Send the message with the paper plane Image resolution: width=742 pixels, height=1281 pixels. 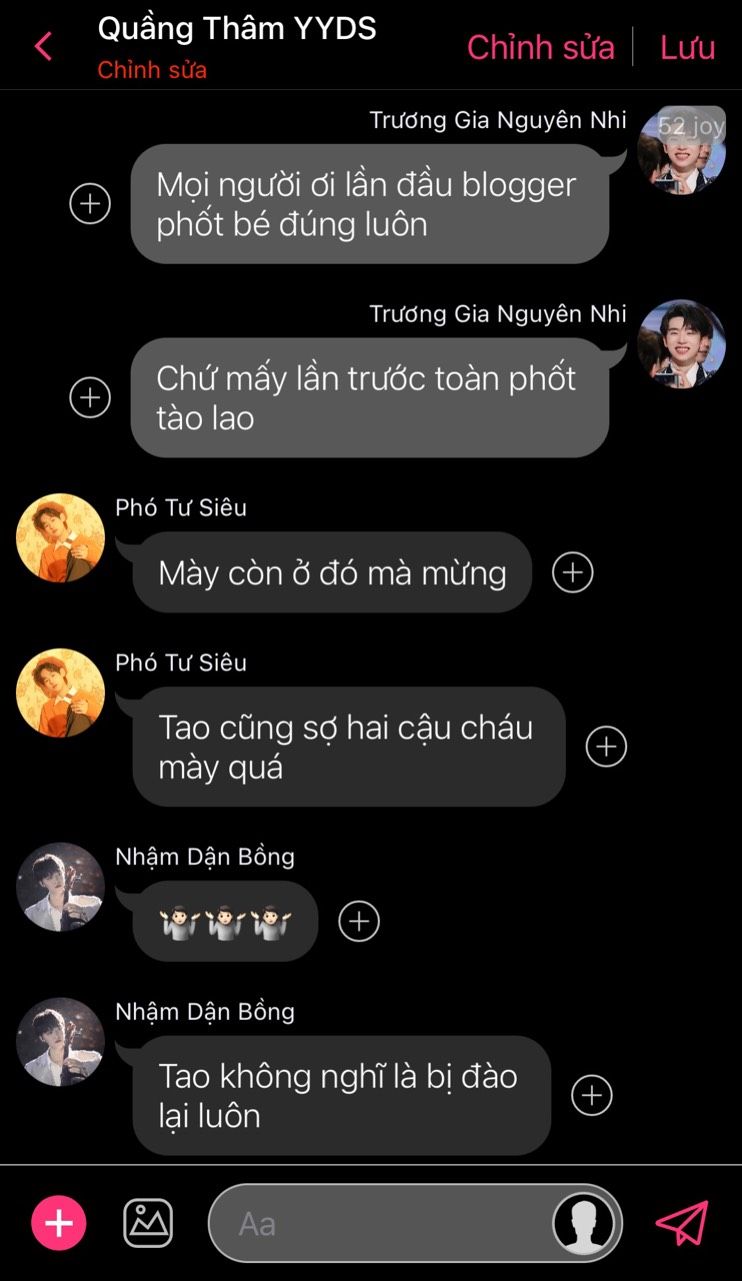682,1223
